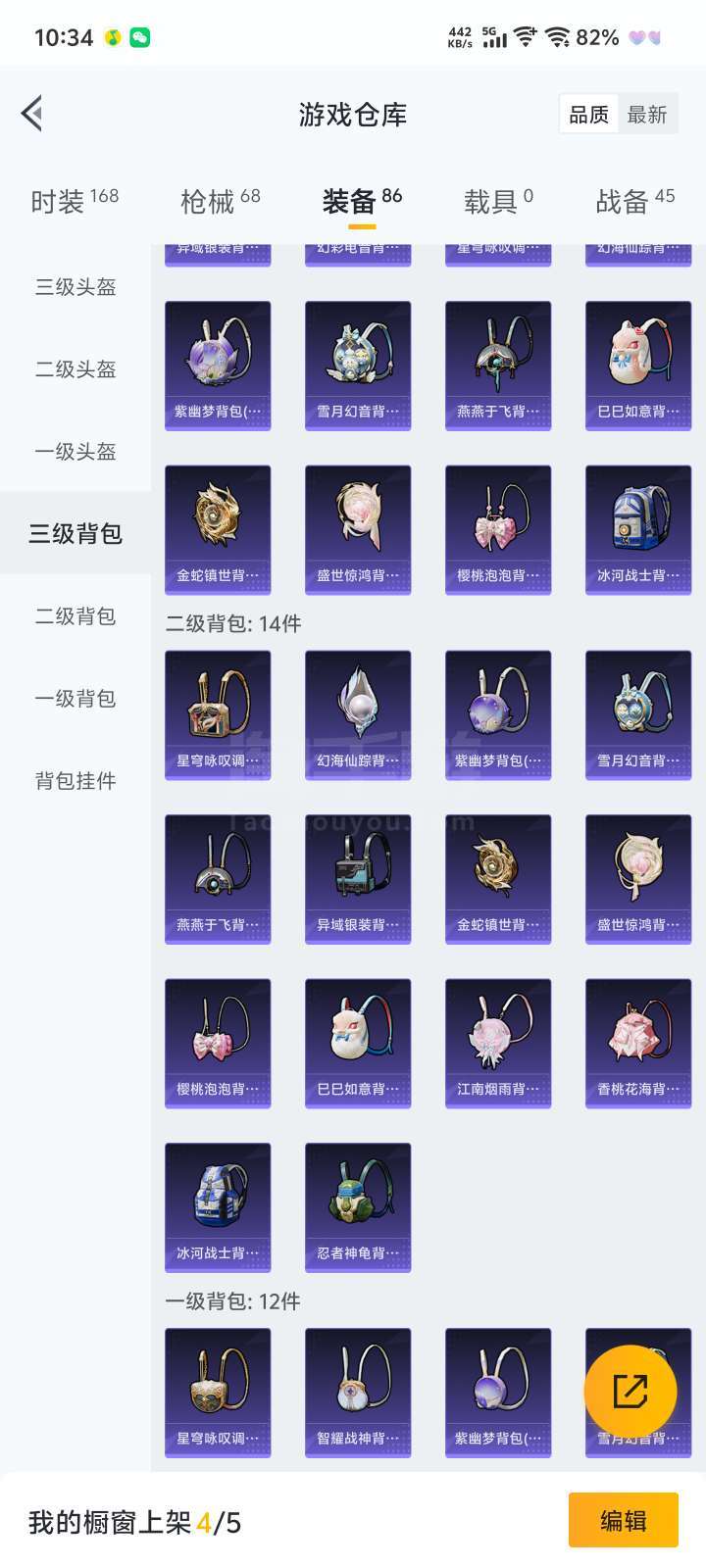This screenshot has height=1568, width=706.
Task: Select 一级头盔 in the side menu
Action: point(76,452)
